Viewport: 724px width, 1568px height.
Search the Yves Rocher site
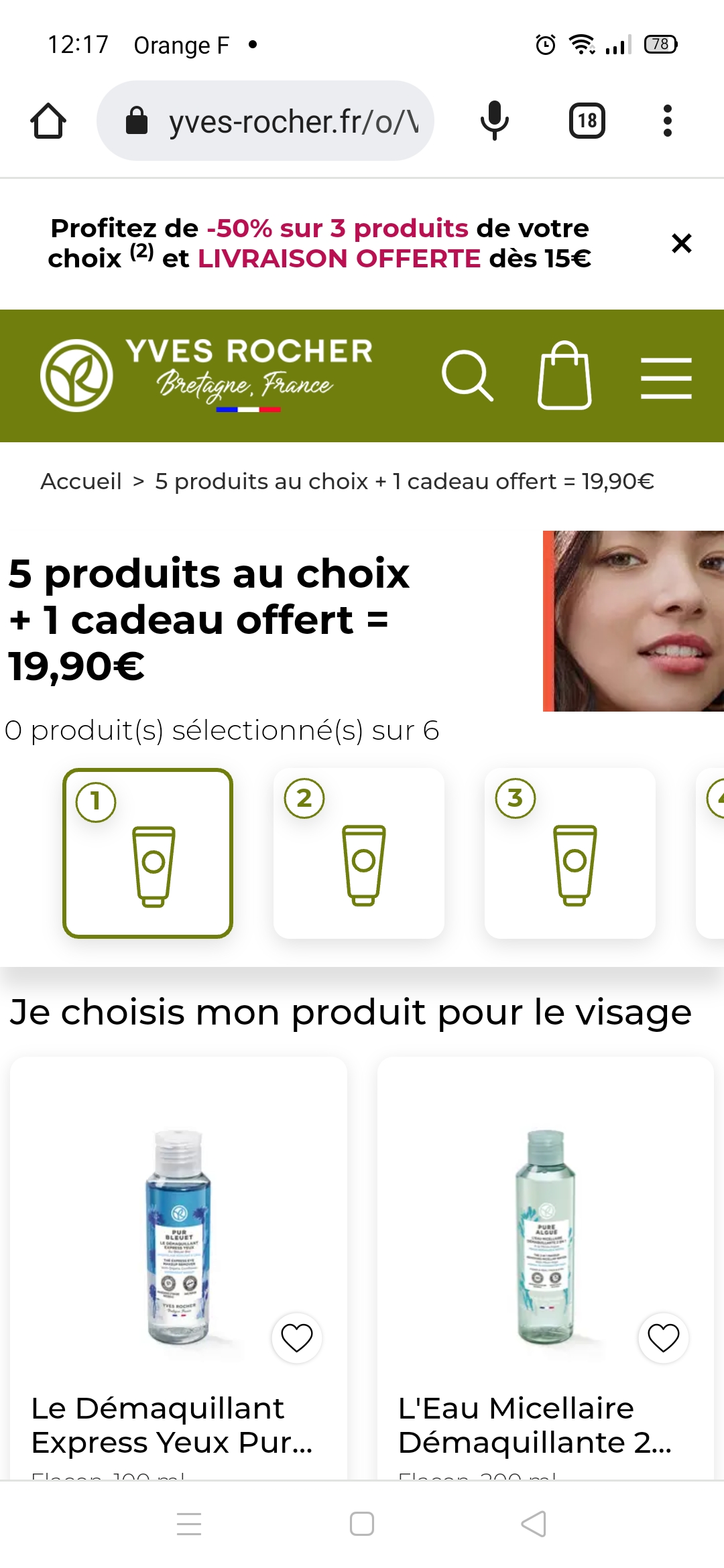click(x=467, y=376)
